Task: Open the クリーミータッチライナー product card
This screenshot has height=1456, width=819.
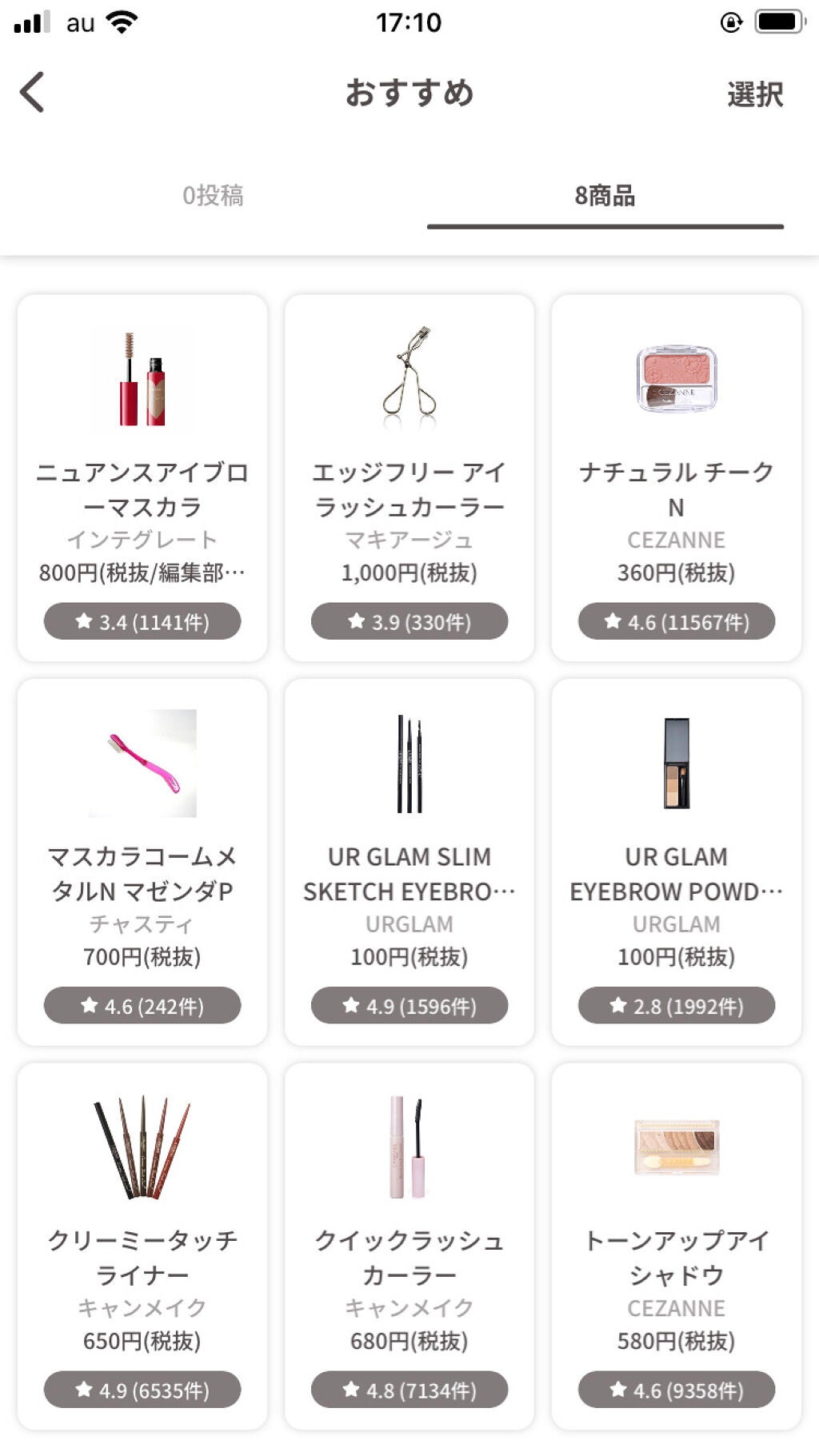Action: tap(142, 1246)
